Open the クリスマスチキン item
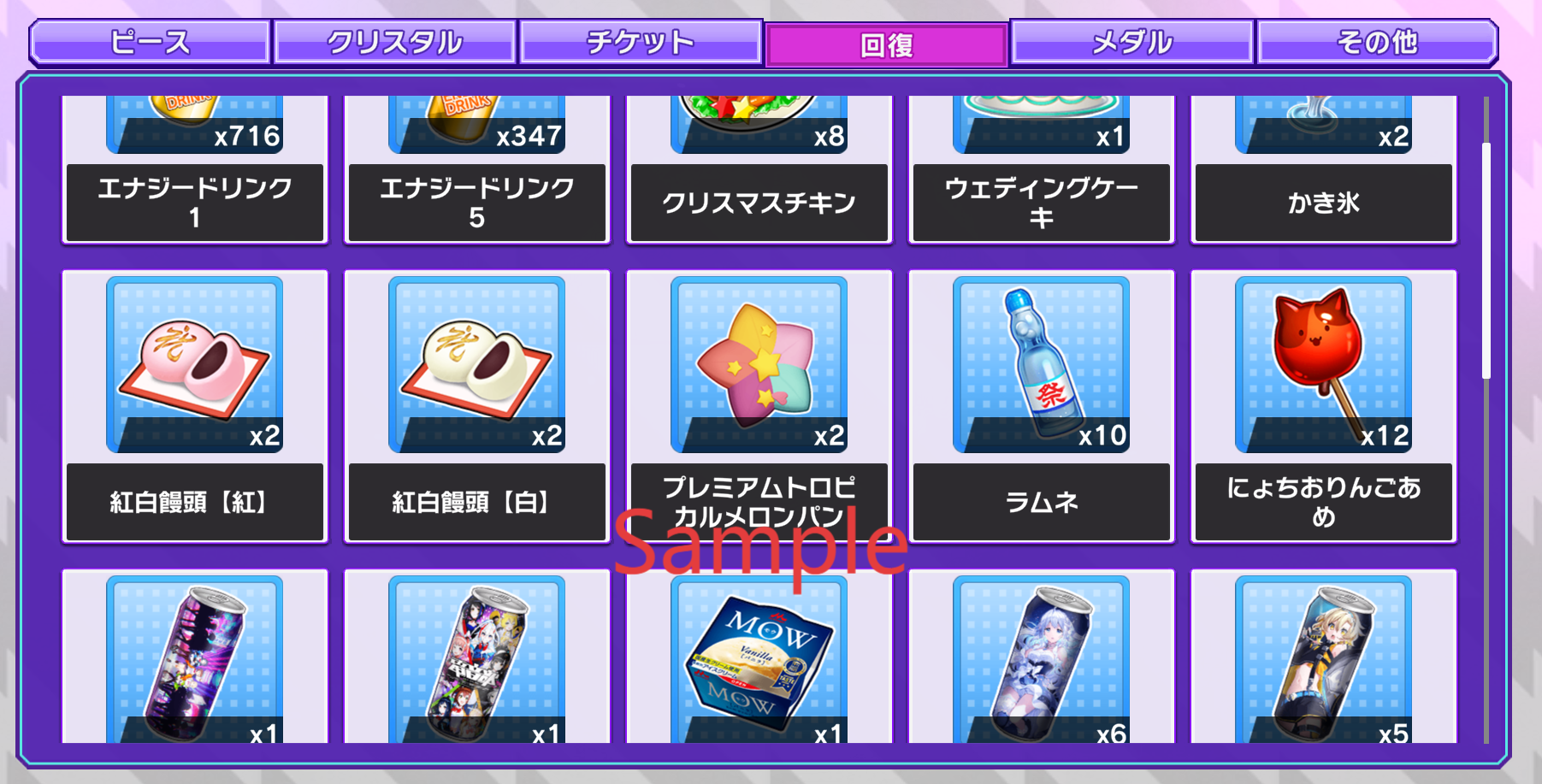Viewport: 1542px width, 784px height. (759, 169)
